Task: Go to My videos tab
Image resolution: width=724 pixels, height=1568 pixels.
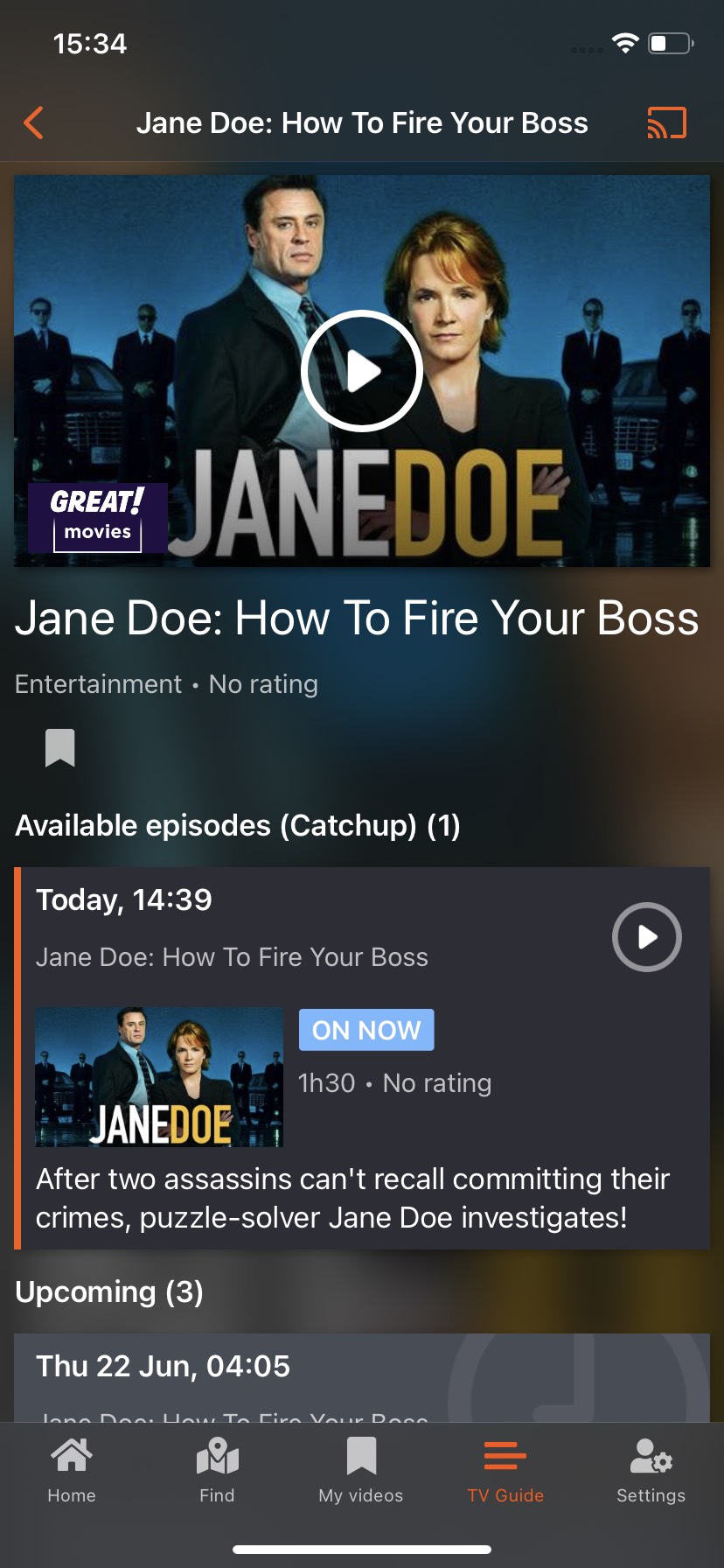Action: (x=361, y=1471)
